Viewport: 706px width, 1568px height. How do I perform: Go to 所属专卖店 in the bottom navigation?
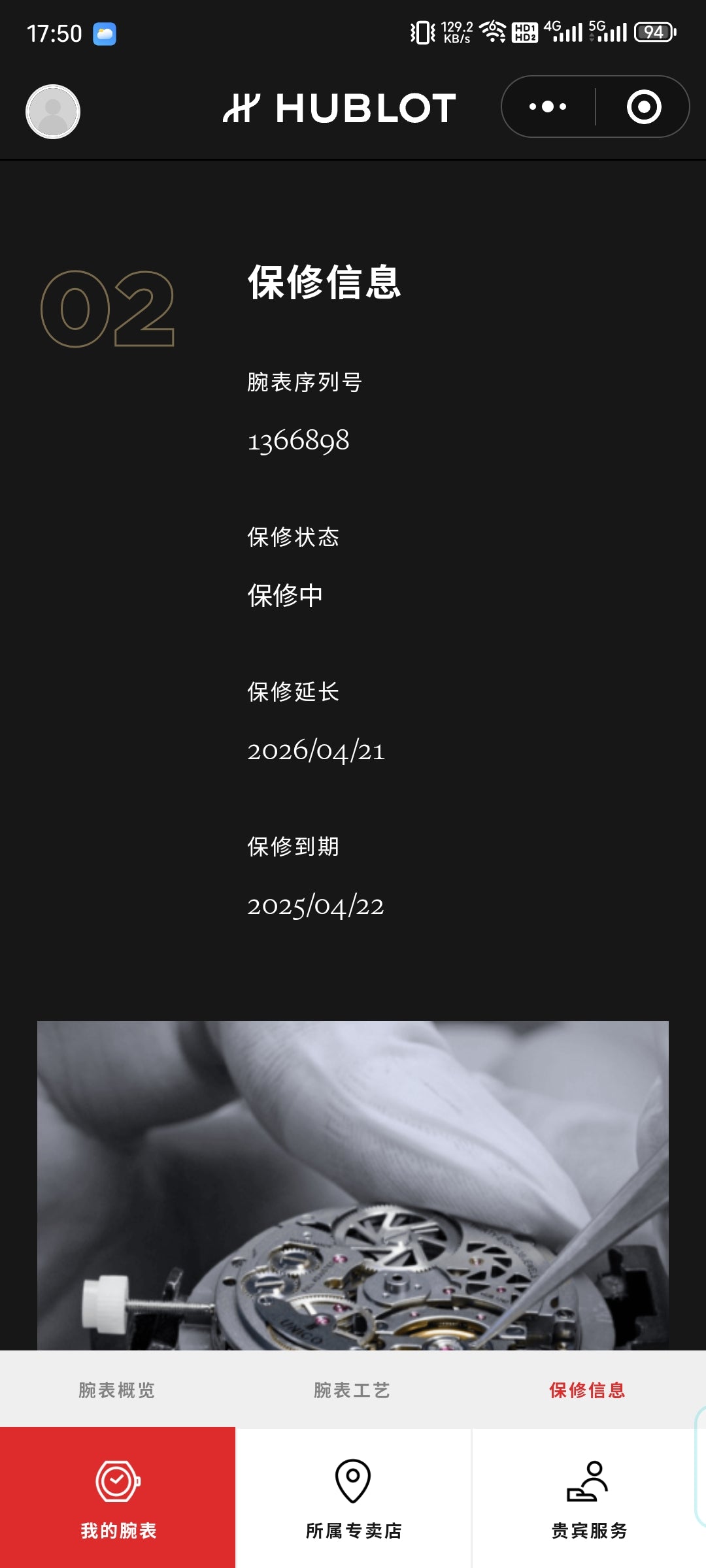353,1497
